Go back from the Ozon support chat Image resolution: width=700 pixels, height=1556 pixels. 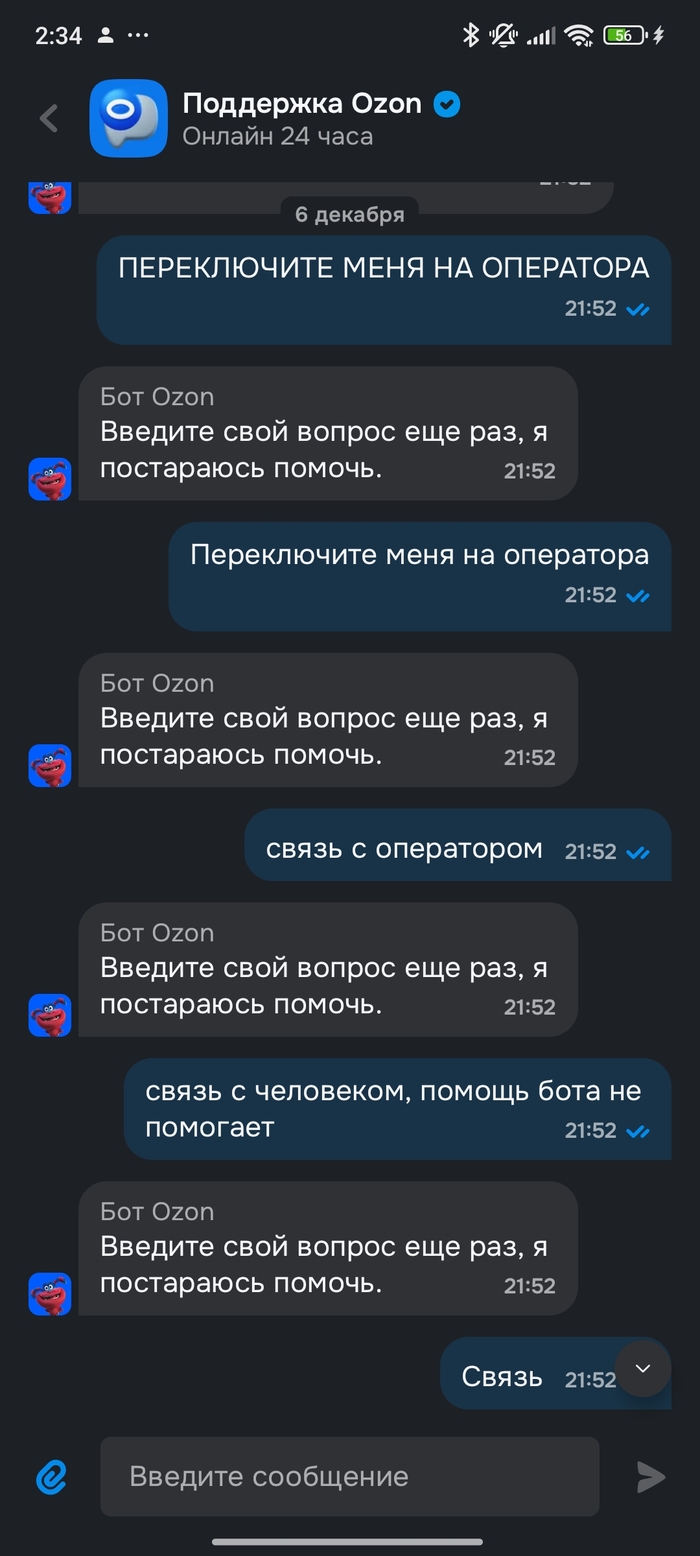pos(49,119)
